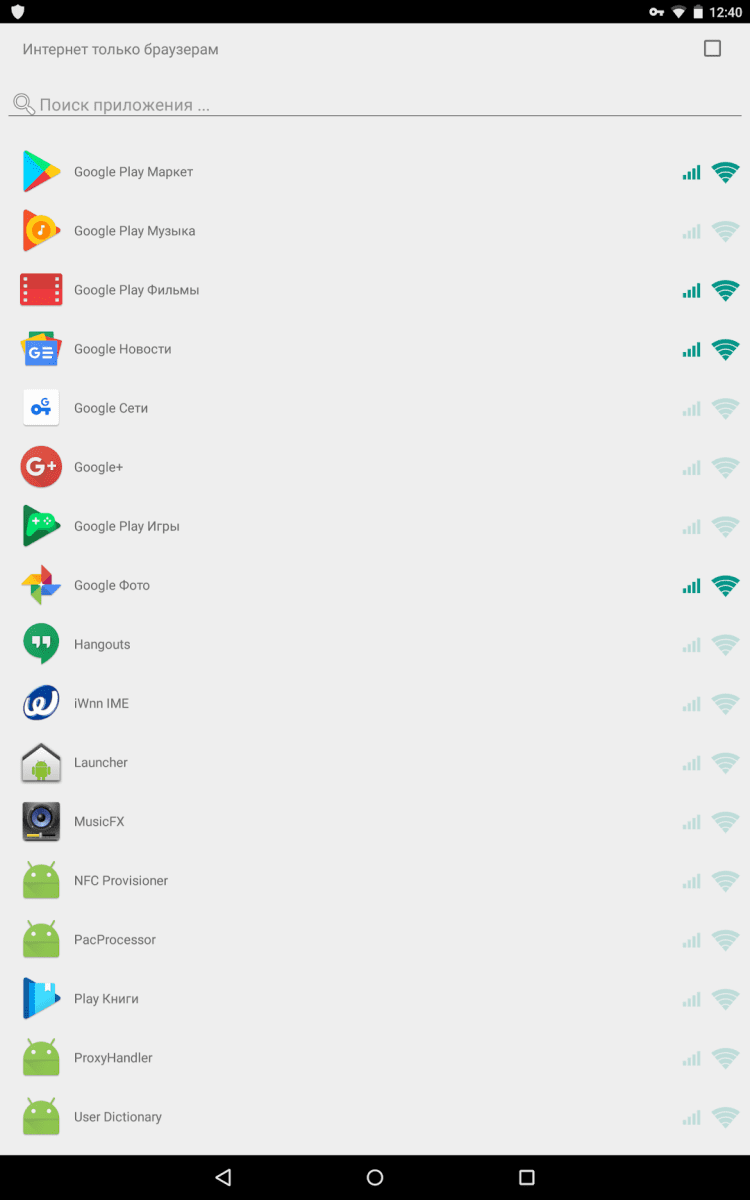Disable Wi-Fi for Google Play Маркет
The width and height of the screenshot is (750, 1200).
(725, 172)
